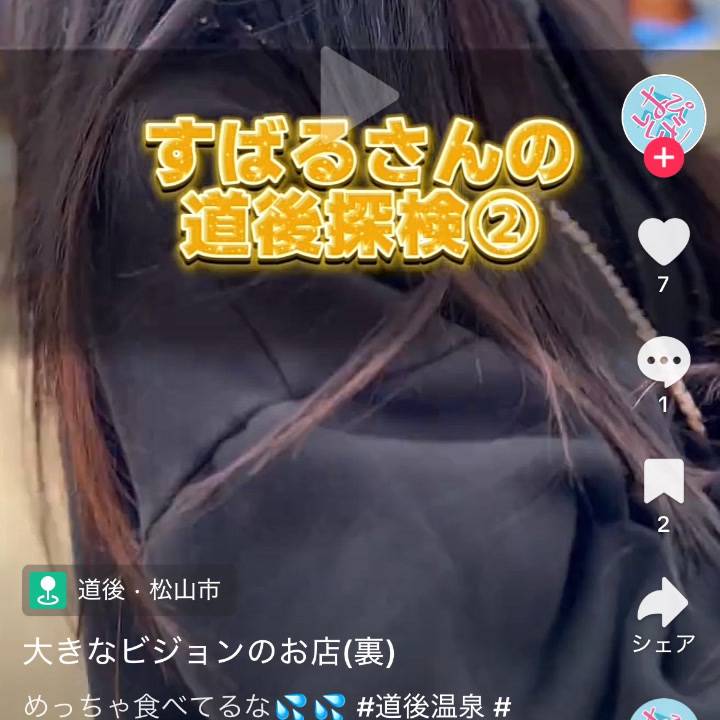Open the spinning sound disc
Viewport: 720px width, 720px height.
click(667, 708)
